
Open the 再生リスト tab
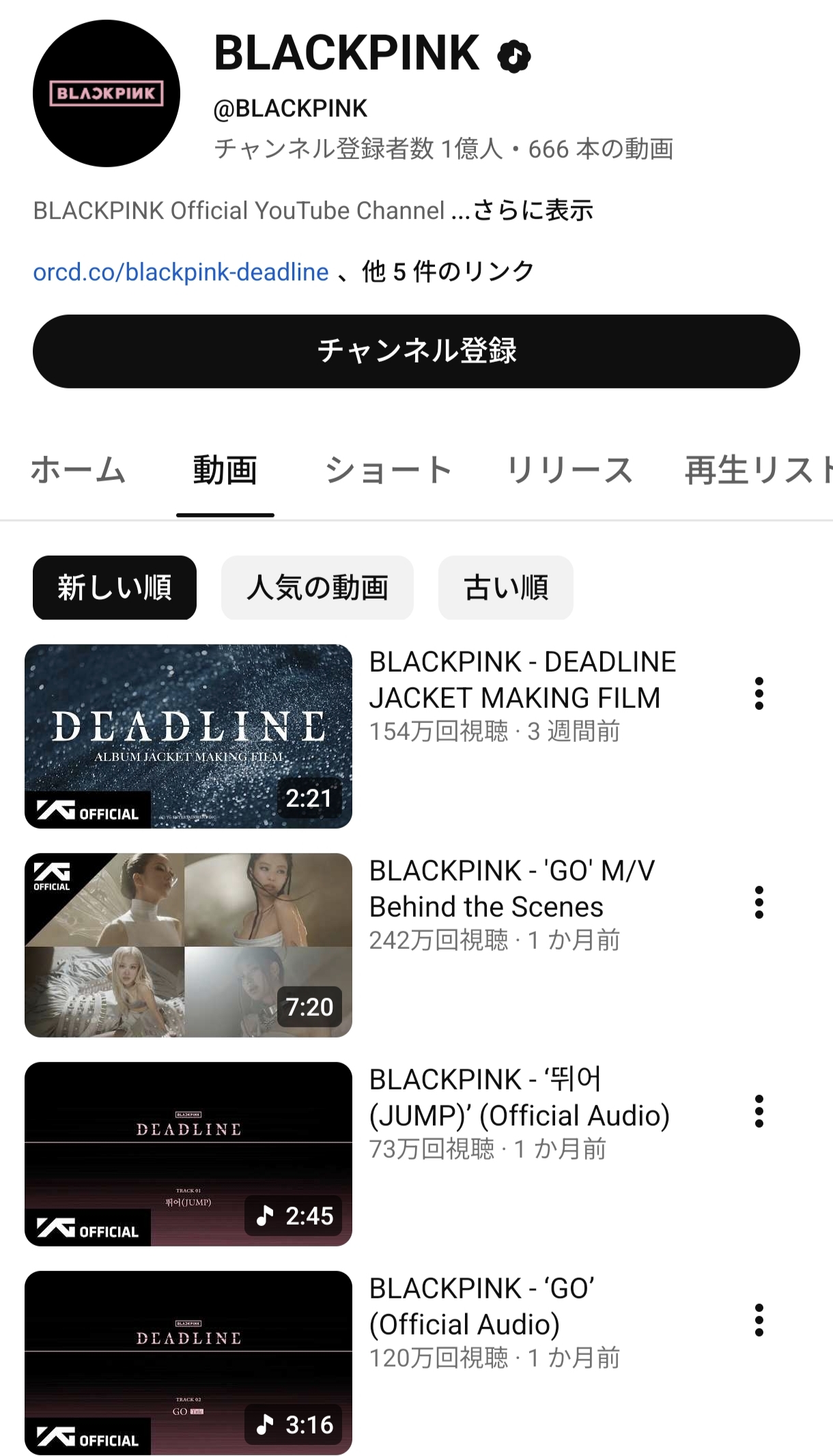coord(758,470)
